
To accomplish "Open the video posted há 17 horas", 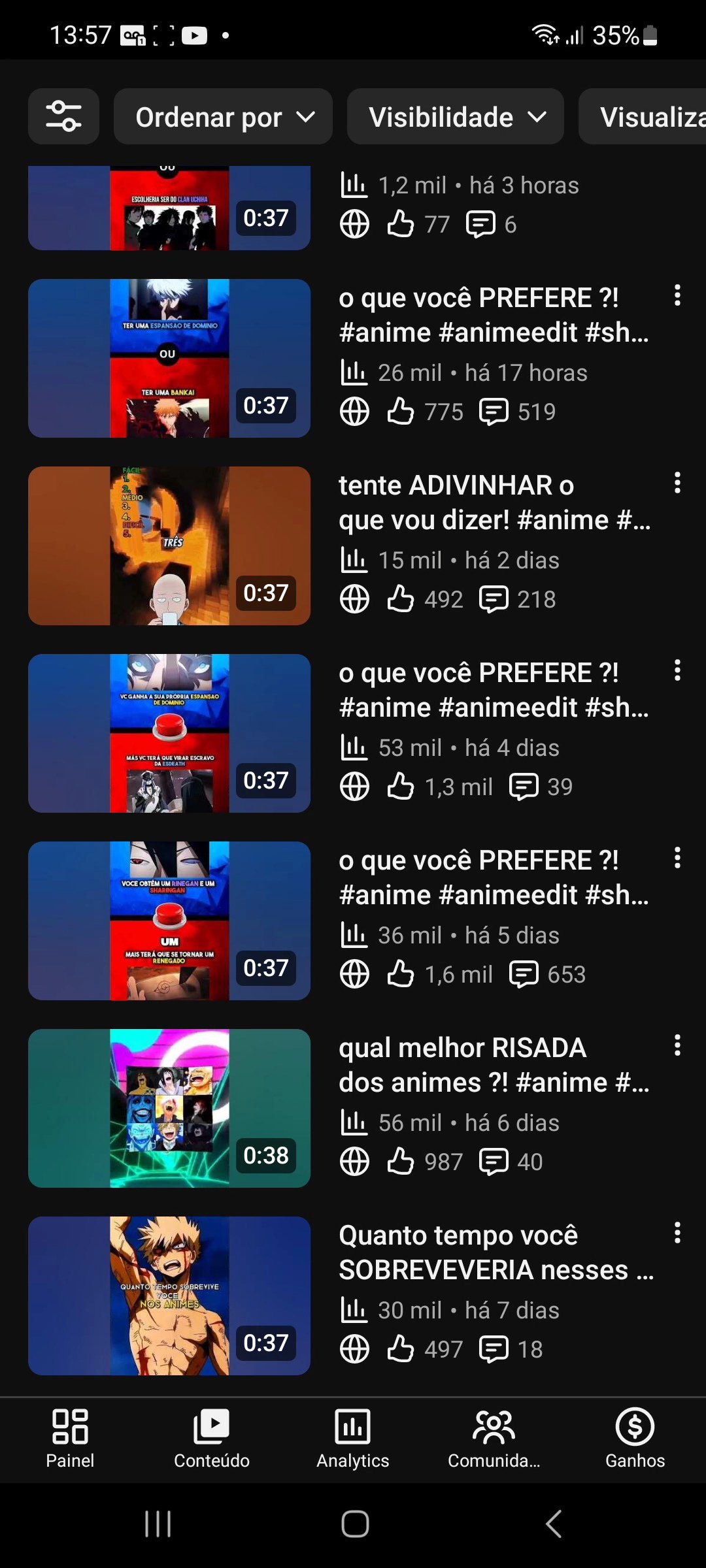I will pos(169,358).
